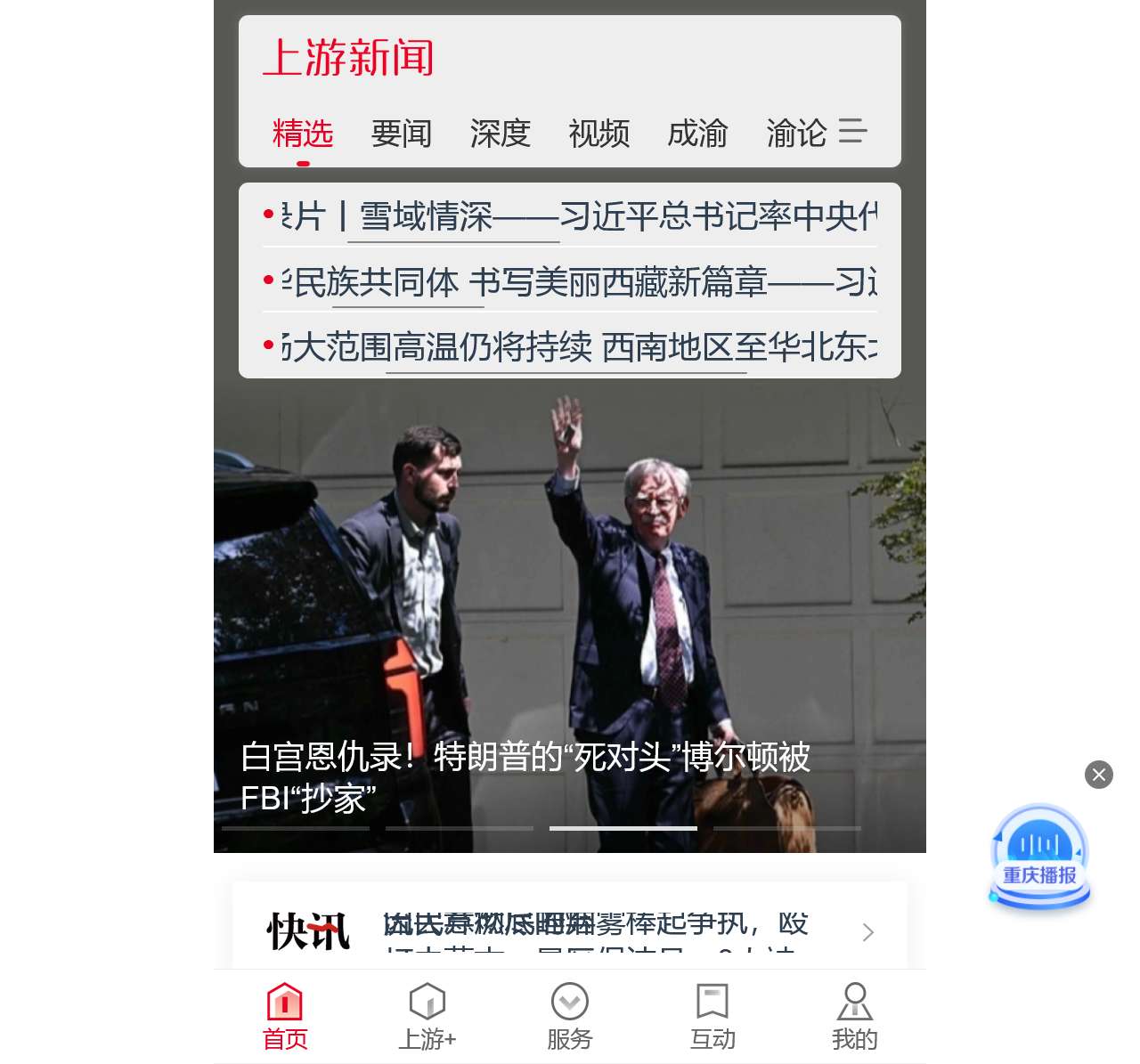The height and width of the screenshot is (1064, 1140).
Task: Select the 深度 tab
Action: pos(501,134)
